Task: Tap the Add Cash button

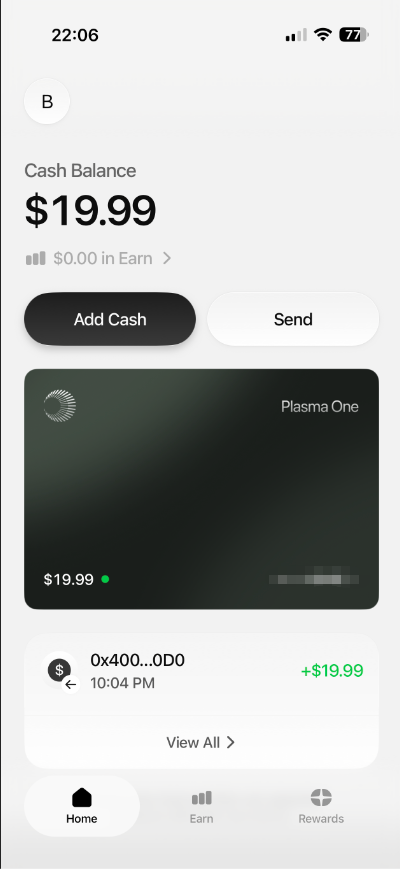Action: 110,319
